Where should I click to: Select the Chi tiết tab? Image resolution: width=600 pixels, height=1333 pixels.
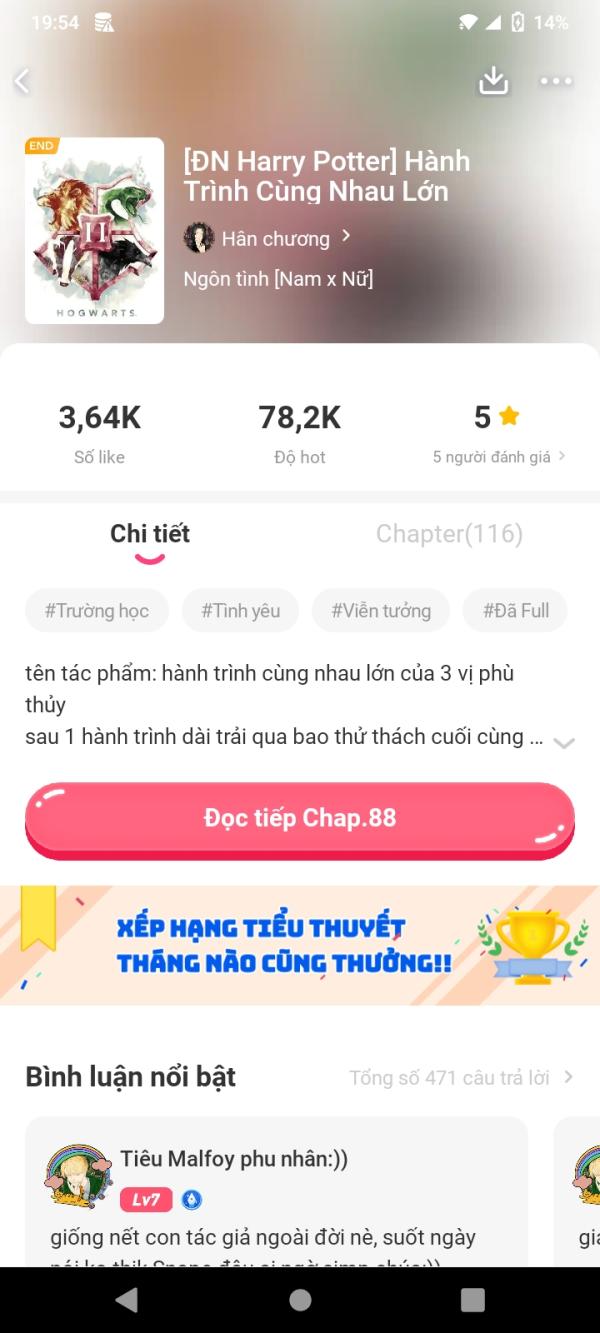coord(150,534)
